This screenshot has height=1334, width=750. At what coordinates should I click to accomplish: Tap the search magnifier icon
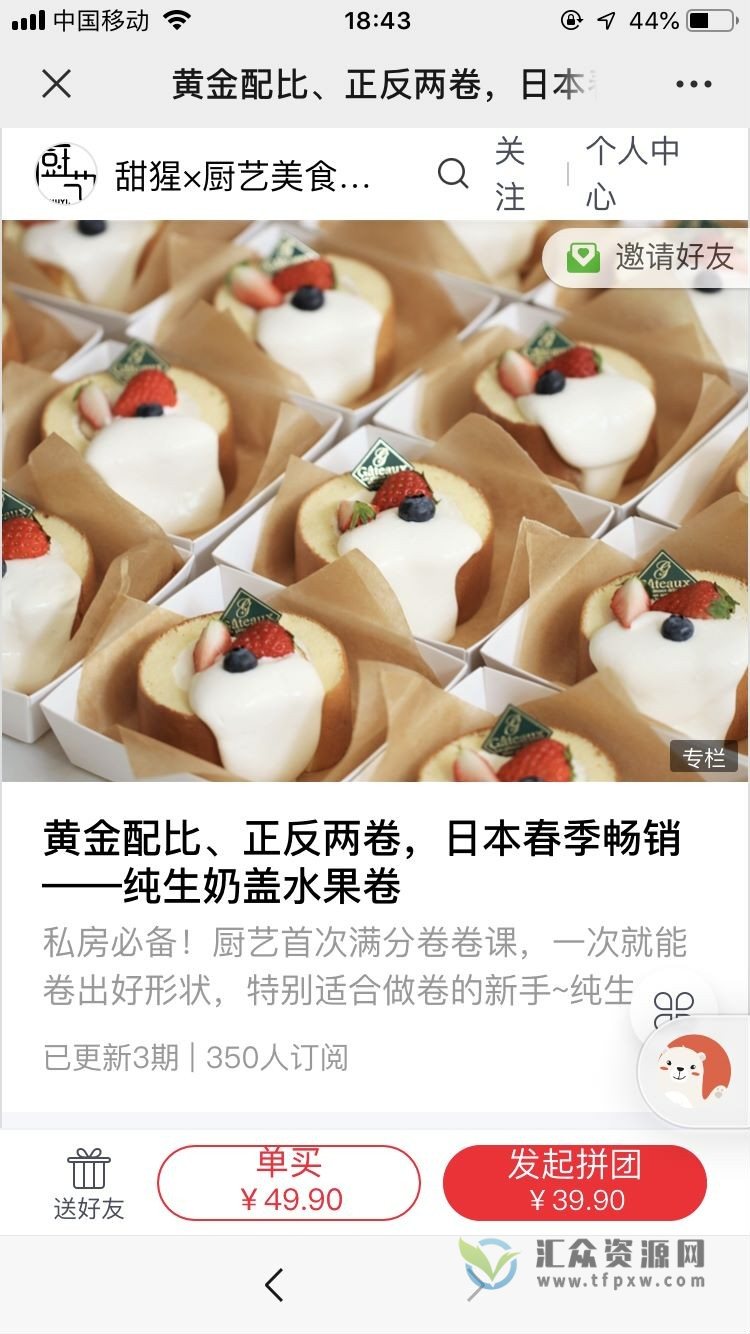coord(453,173)
